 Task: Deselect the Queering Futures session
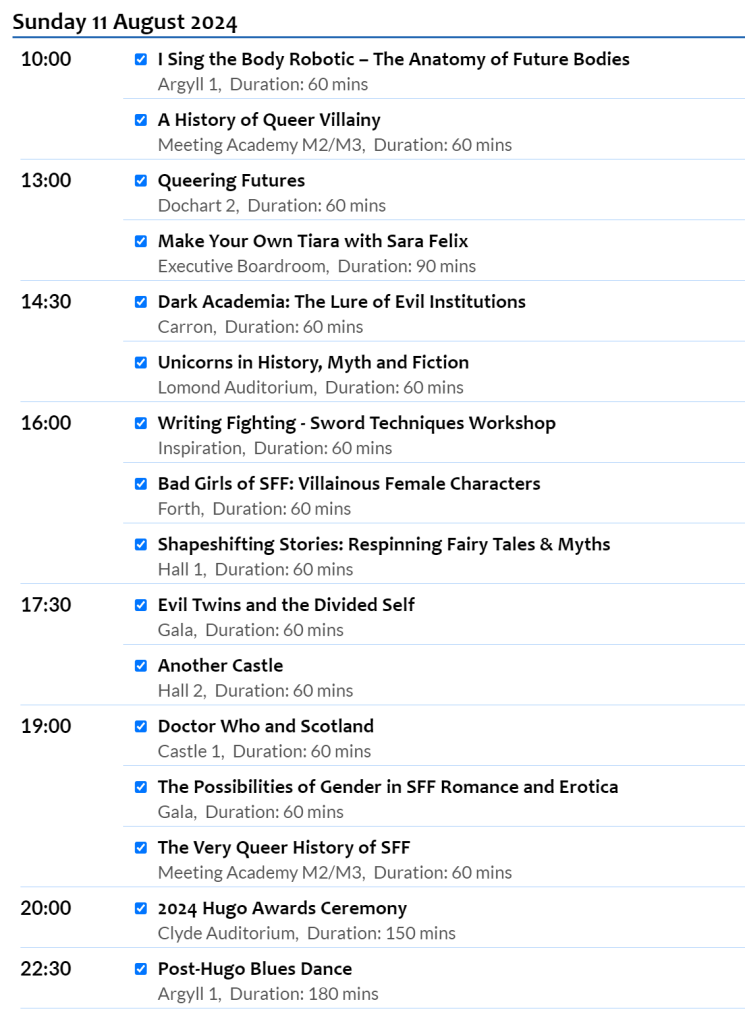tap(141, 181)
